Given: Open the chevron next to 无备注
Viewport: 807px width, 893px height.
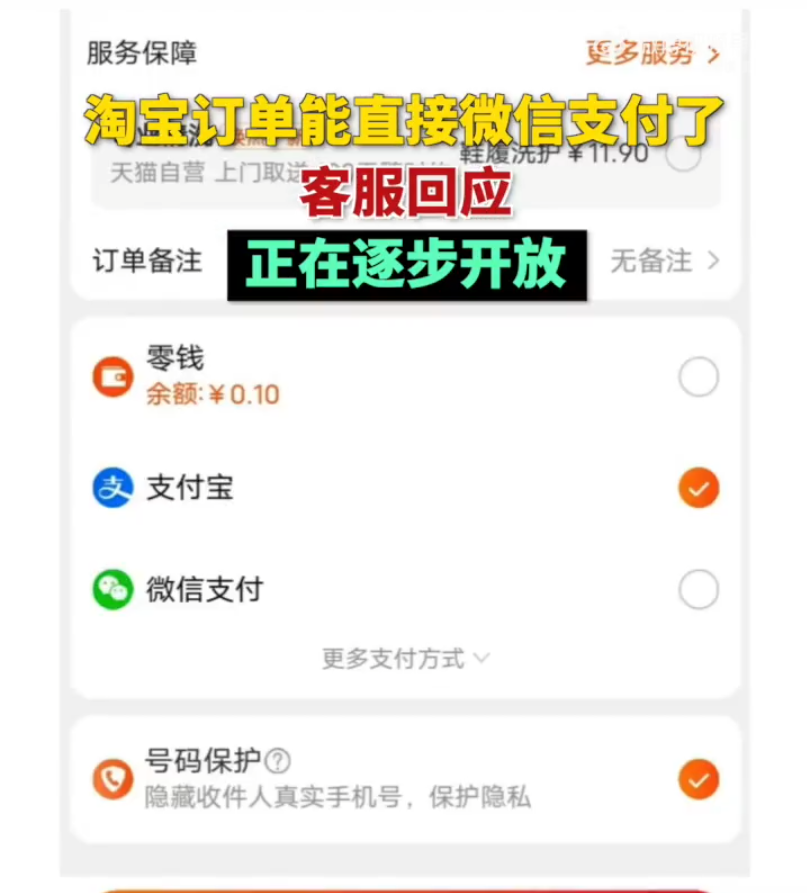Looking at the screenshot, I should point(713,261).
